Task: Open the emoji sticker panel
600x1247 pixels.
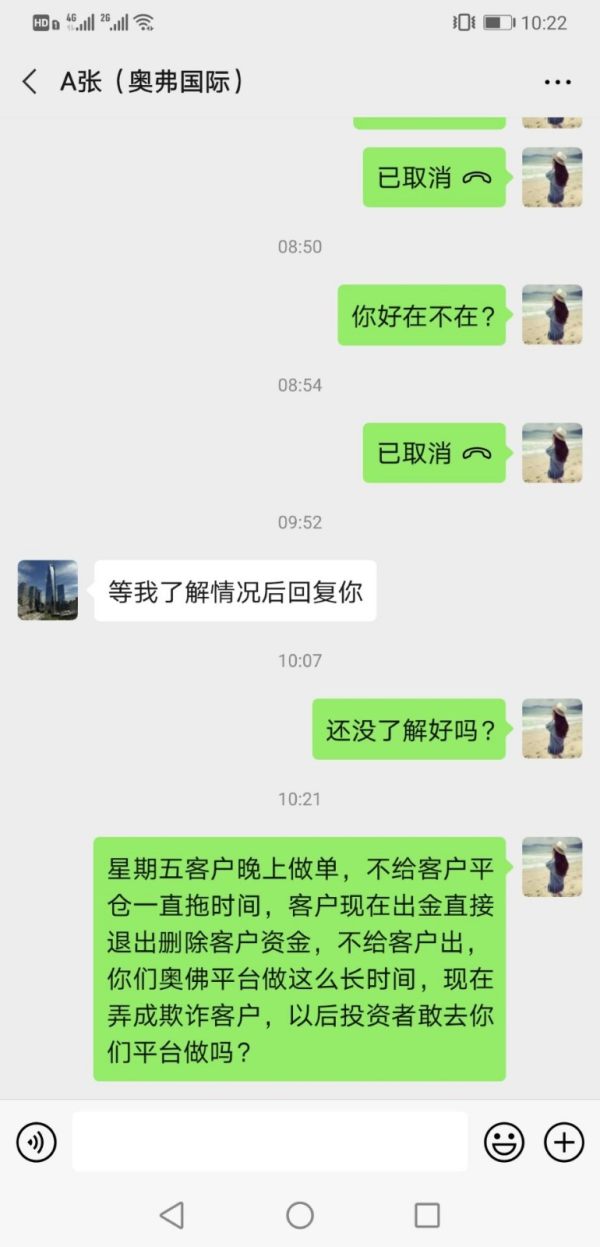Action: pyautogui.click(x=504, y=1141)
